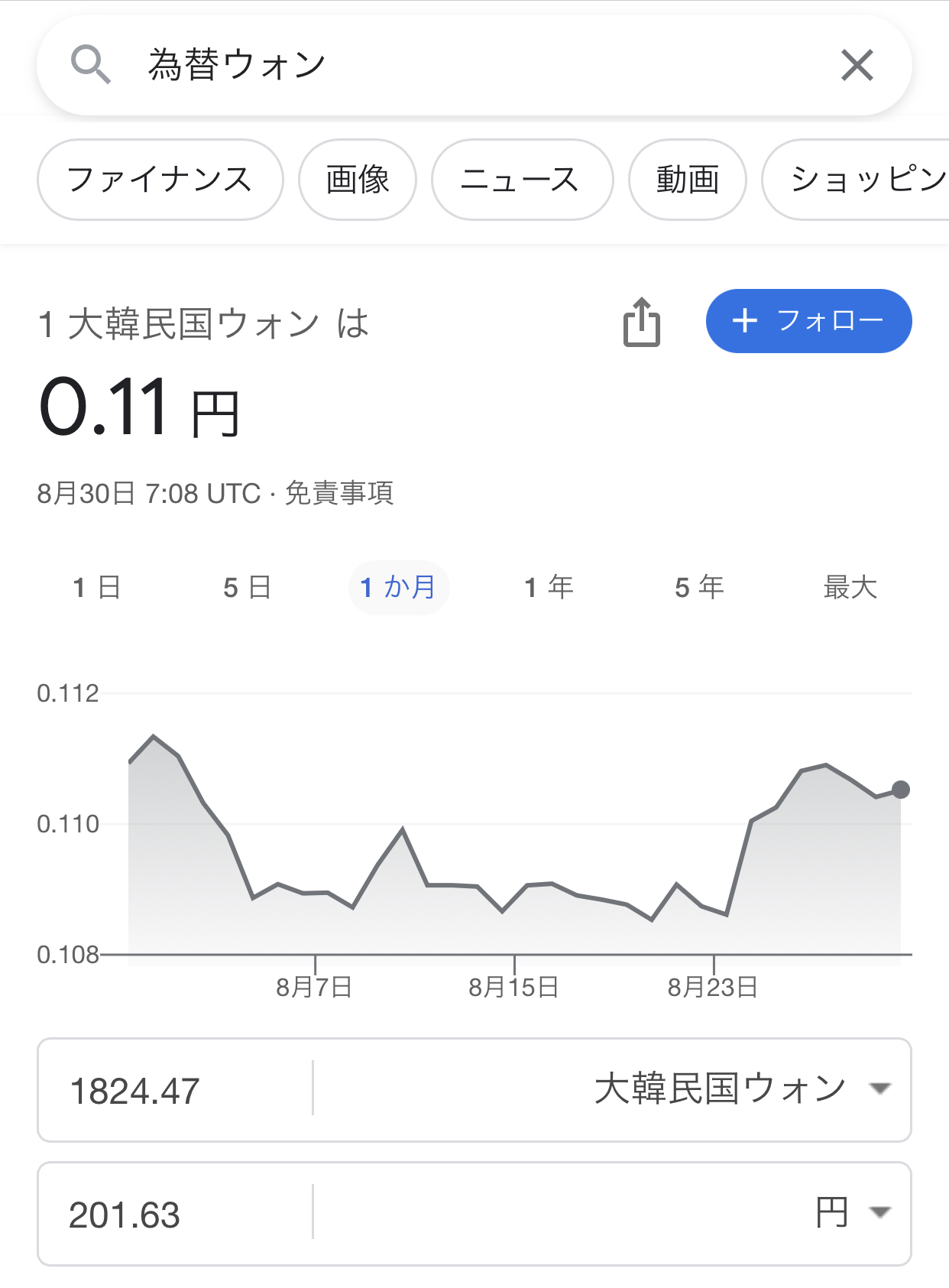Viewport: 949px width, 1288px height.
Task: Show the 1 年 chart
Action: [x=549, y=587]
